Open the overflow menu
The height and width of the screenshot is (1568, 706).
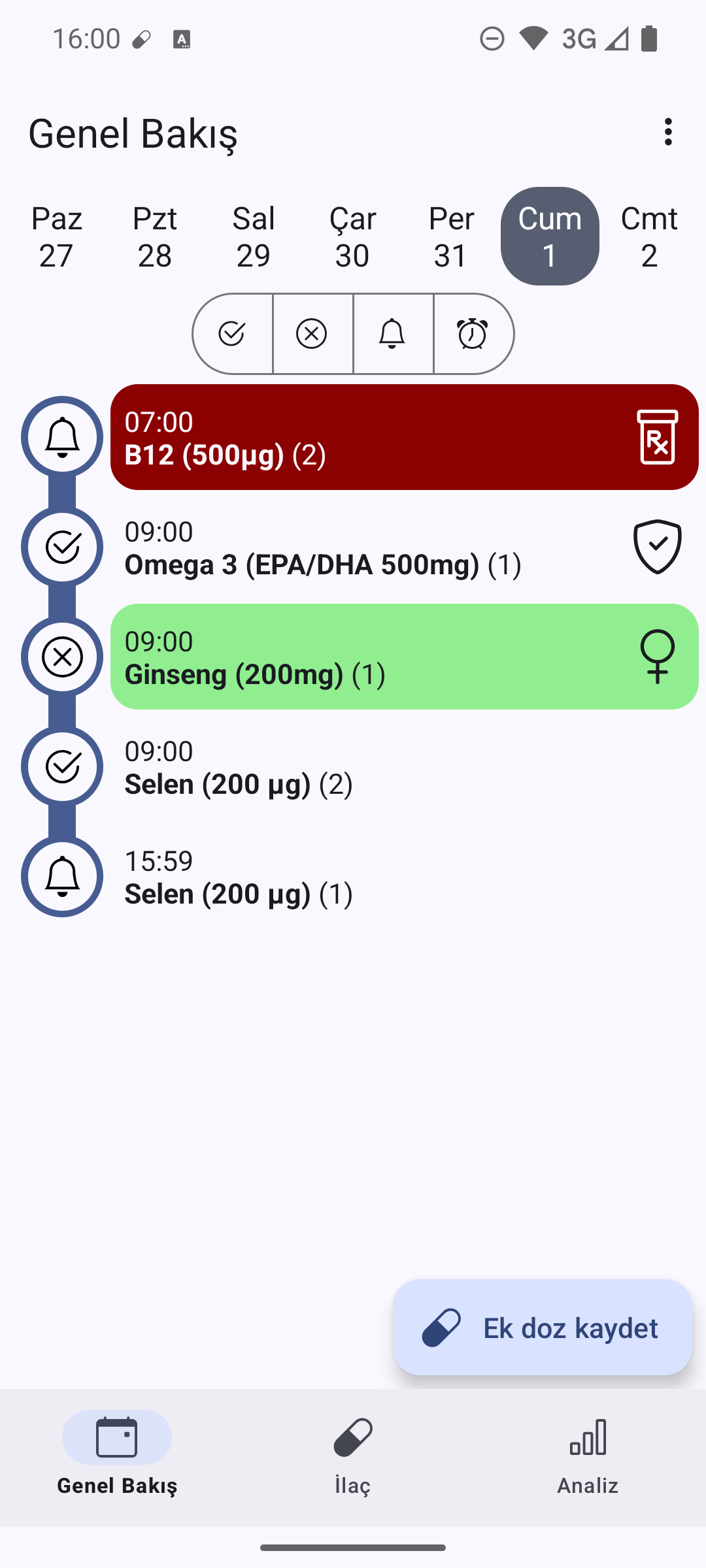tap(667, 132)
